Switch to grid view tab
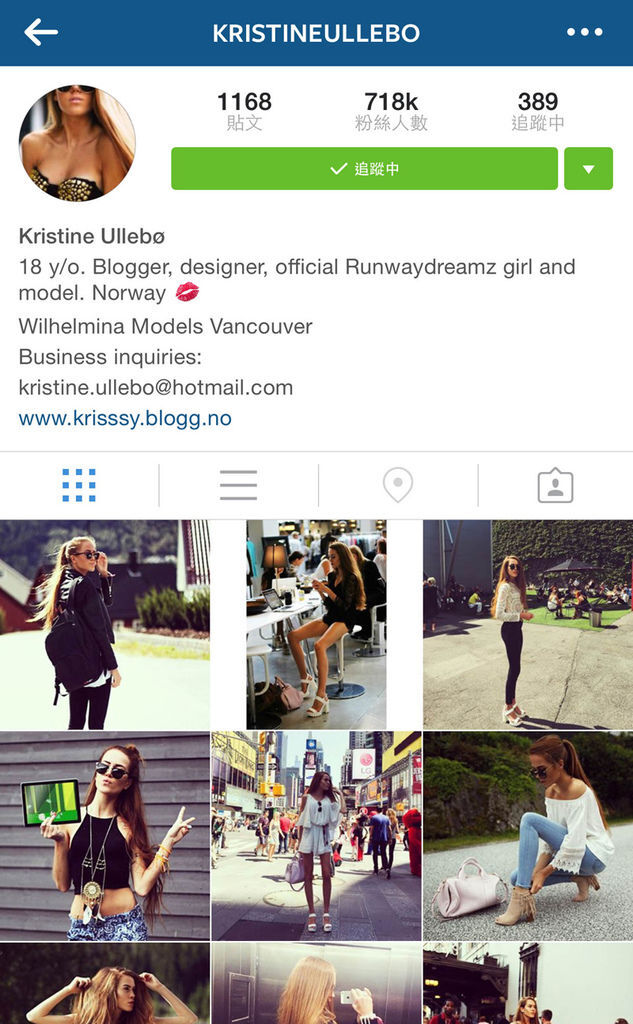This screenshot has height=1024, width=633. pyautogui.click(x=79, y=485)
